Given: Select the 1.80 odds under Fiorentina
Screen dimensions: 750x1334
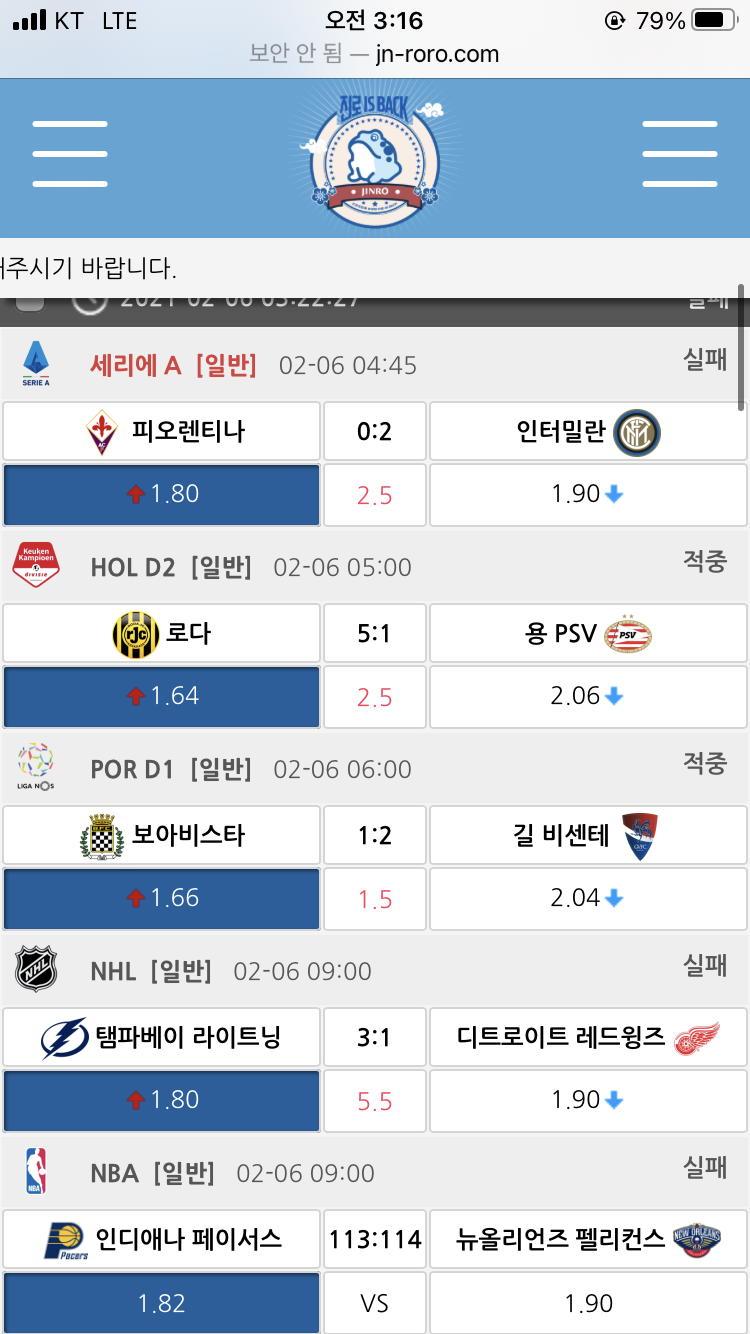Looking at the screenshot, I should point(162,495).
